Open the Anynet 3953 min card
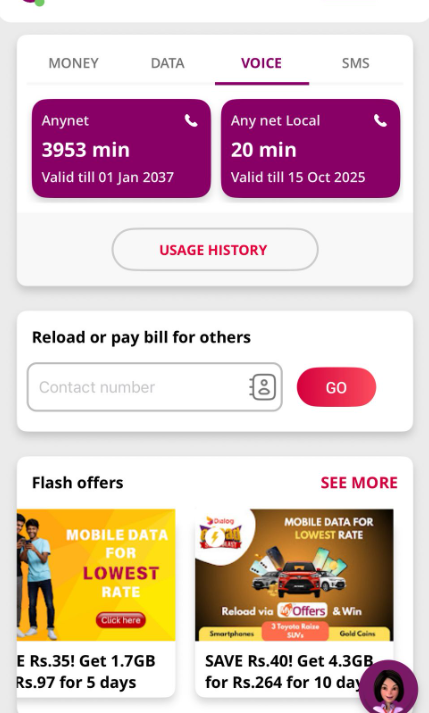Image resolution: width=429 pixels, height=713 pixels. pyautogui.click(x=121, y=148)
